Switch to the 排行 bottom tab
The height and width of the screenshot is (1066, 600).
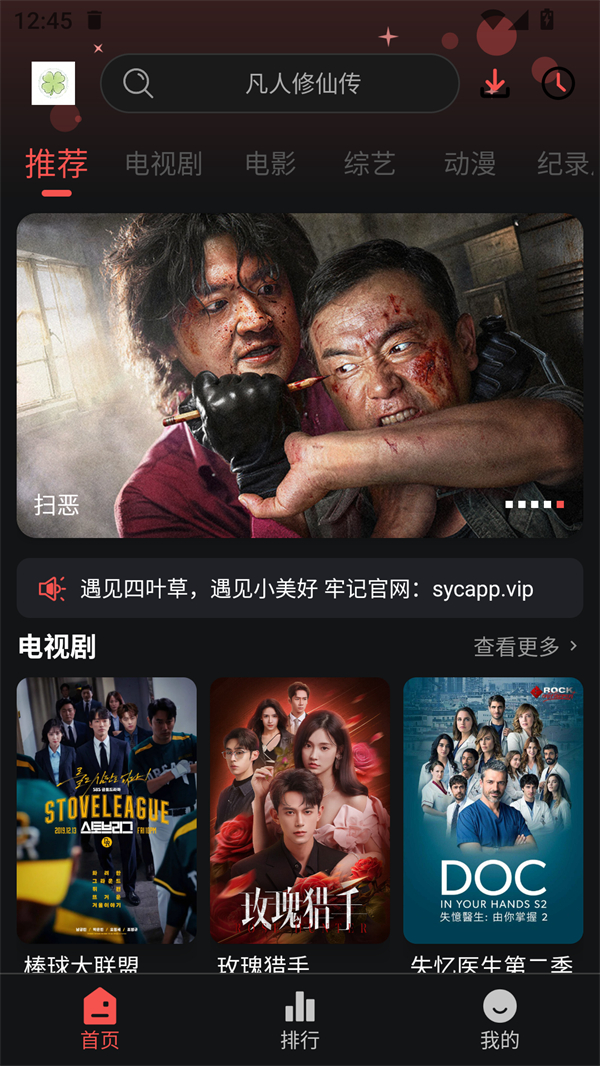(x=300, y=1019)
